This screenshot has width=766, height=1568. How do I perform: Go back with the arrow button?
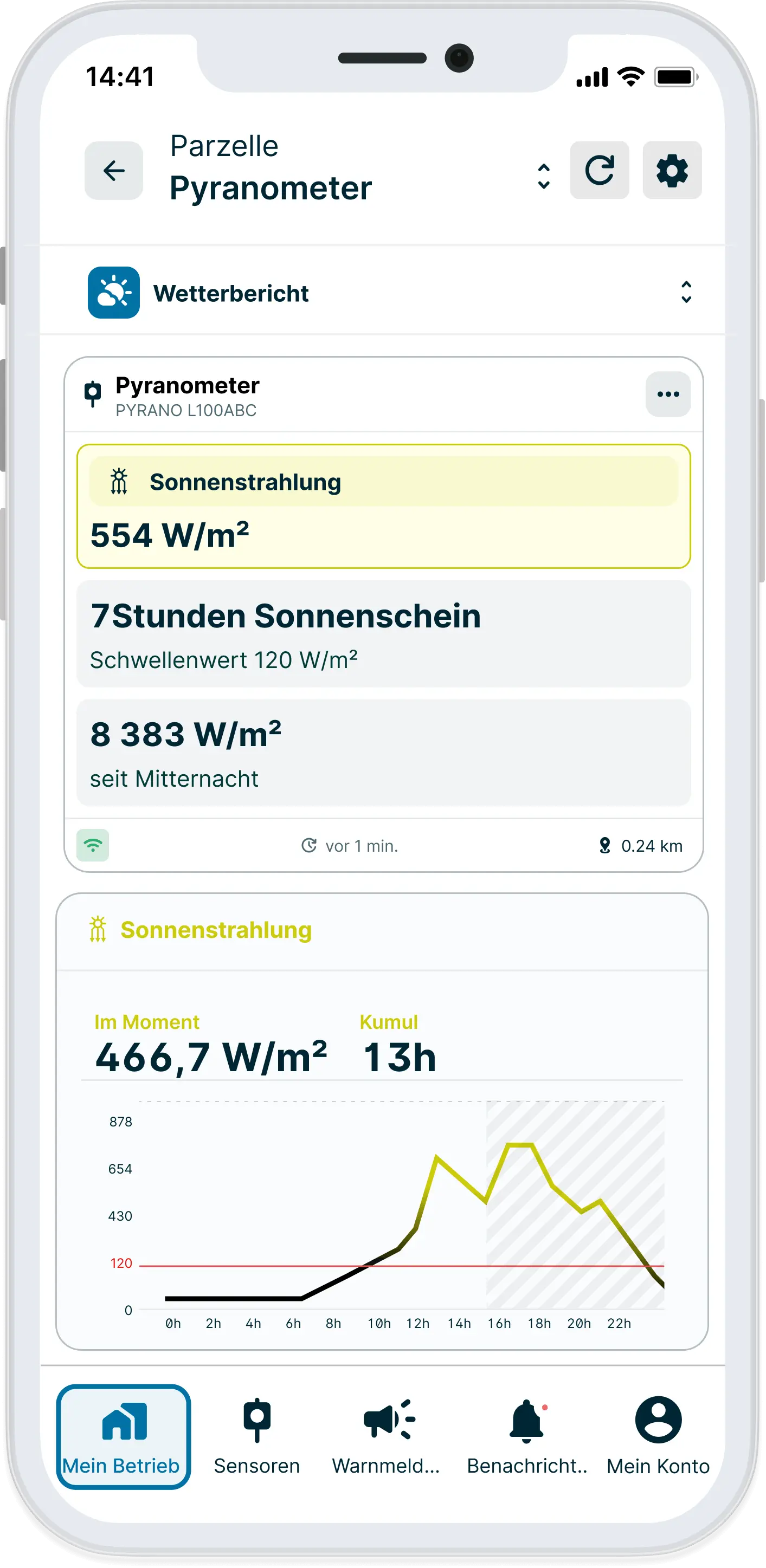(x=113, y=171)
